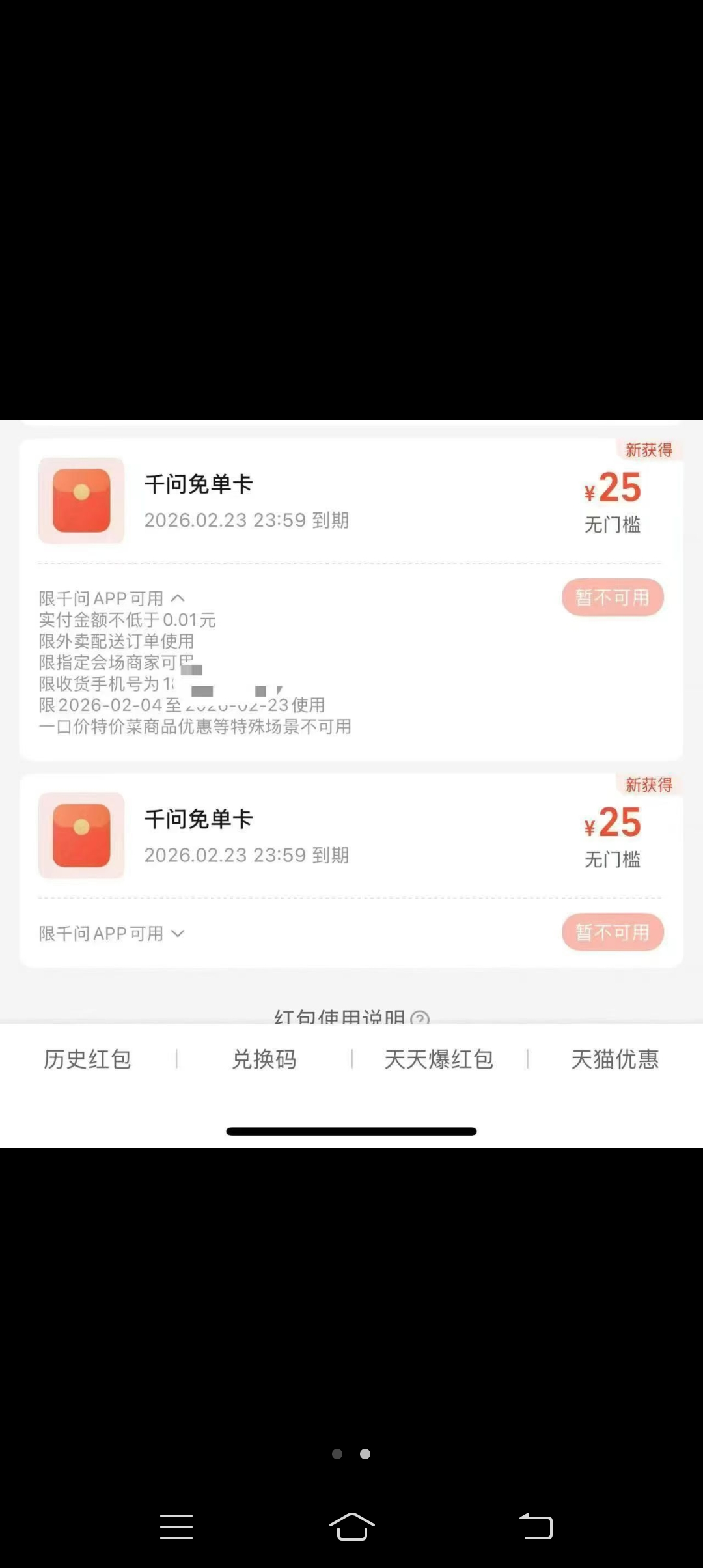The height and width of the screenshot is (1568, 703).
Task: Open the Android recent apps button
Action: pyautogui.click(x=176, y=1525)
